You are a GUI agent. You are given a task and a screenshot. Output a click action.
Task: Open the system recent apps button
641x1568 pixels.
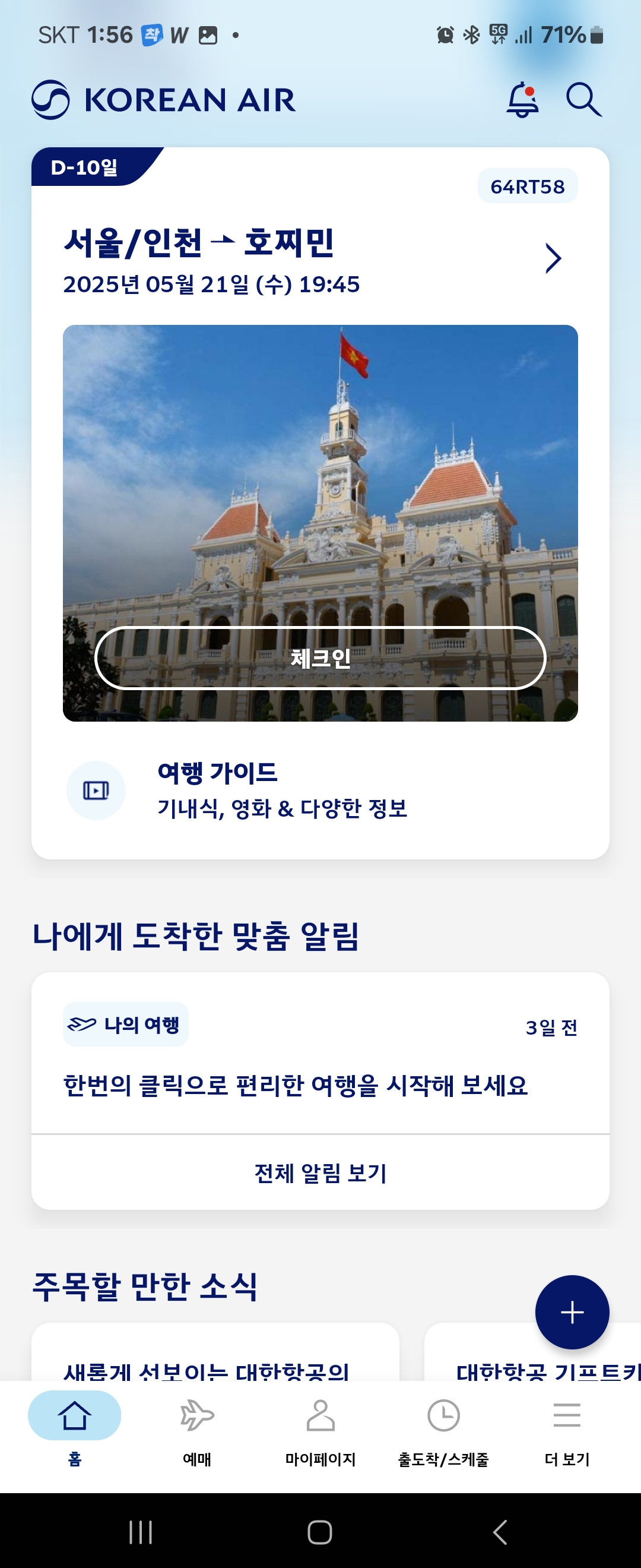tap(141, 1532)
